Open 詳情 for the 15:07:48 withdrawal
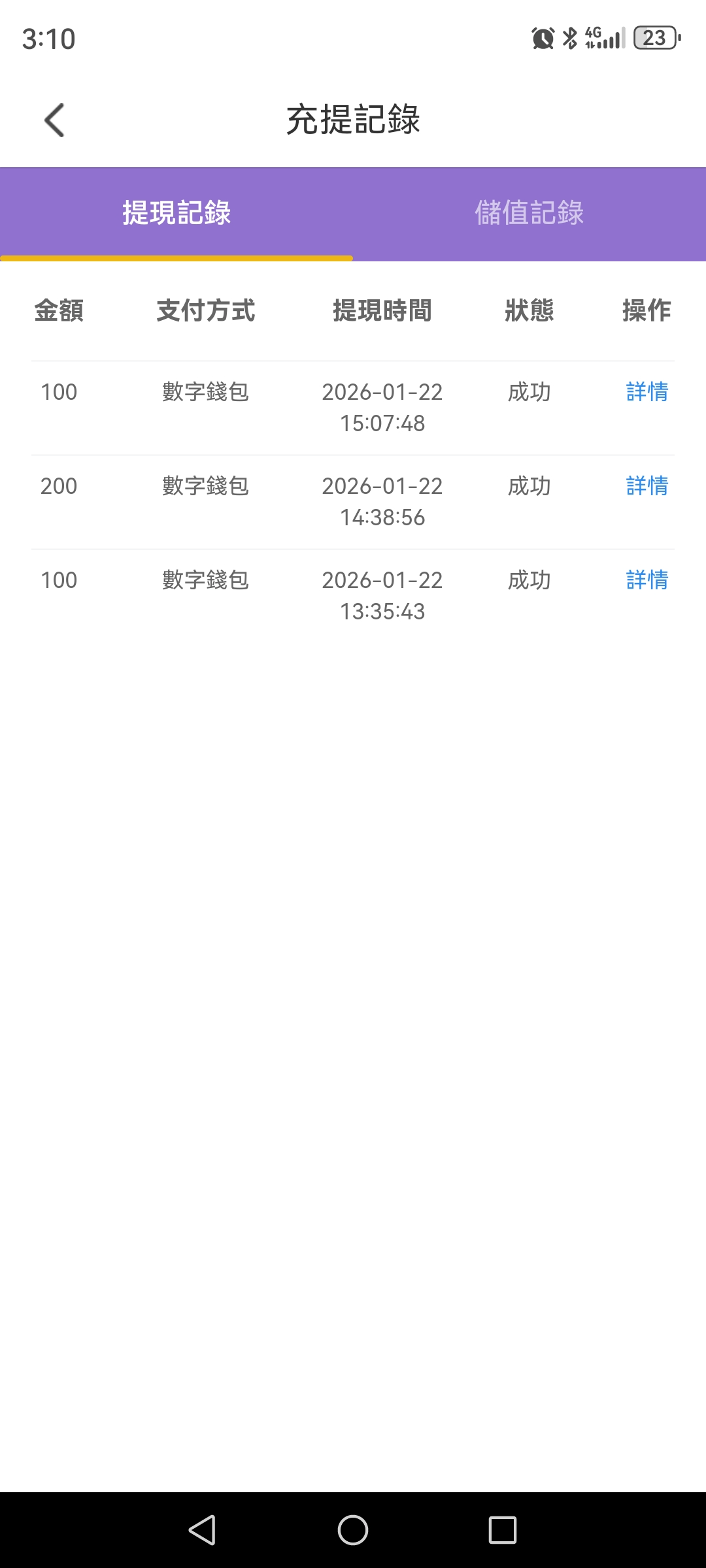This screenshot has width=706, height=1568. tap(647, 392)
